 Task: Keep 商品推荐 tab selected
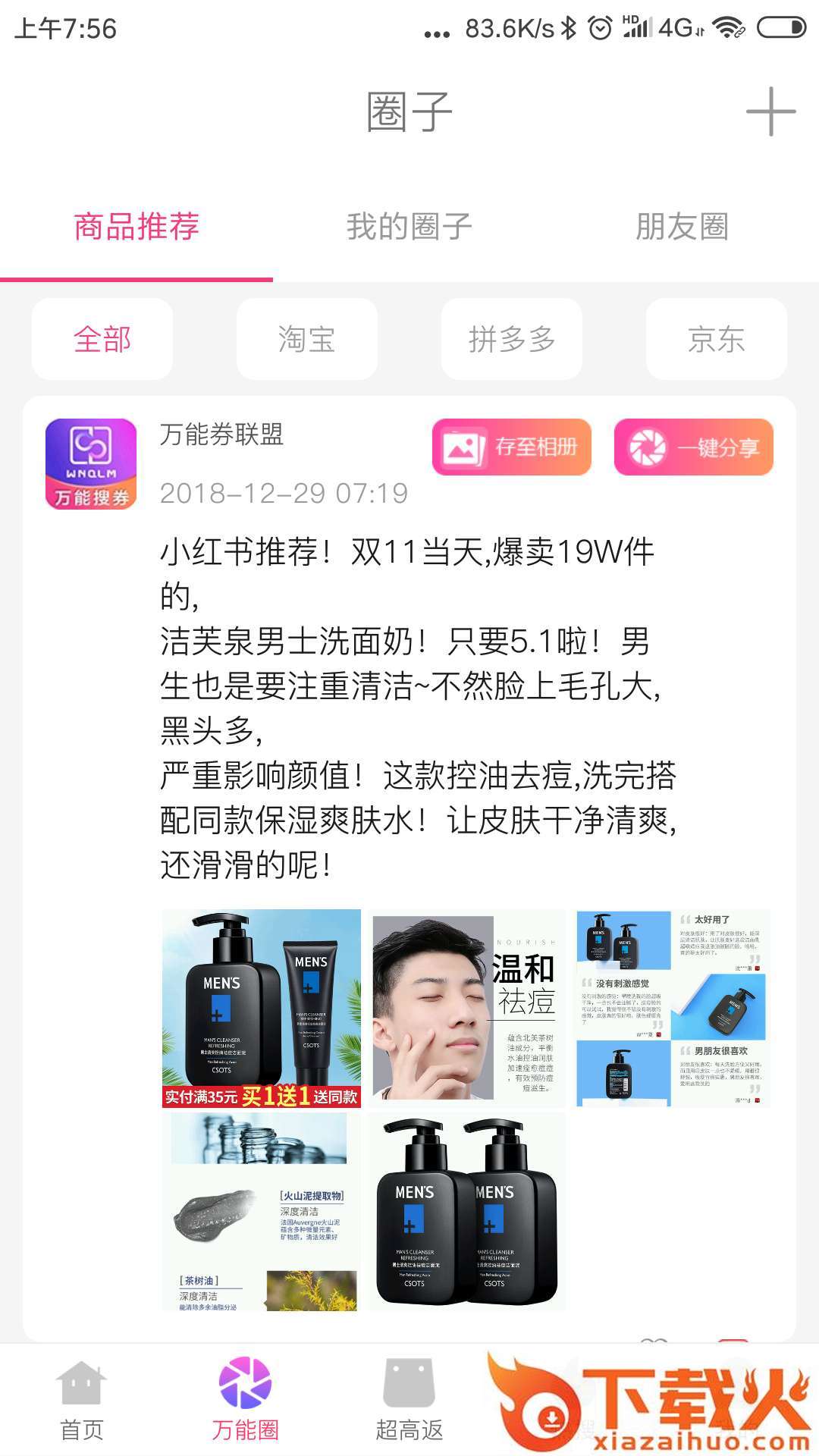tap(135, 225)
